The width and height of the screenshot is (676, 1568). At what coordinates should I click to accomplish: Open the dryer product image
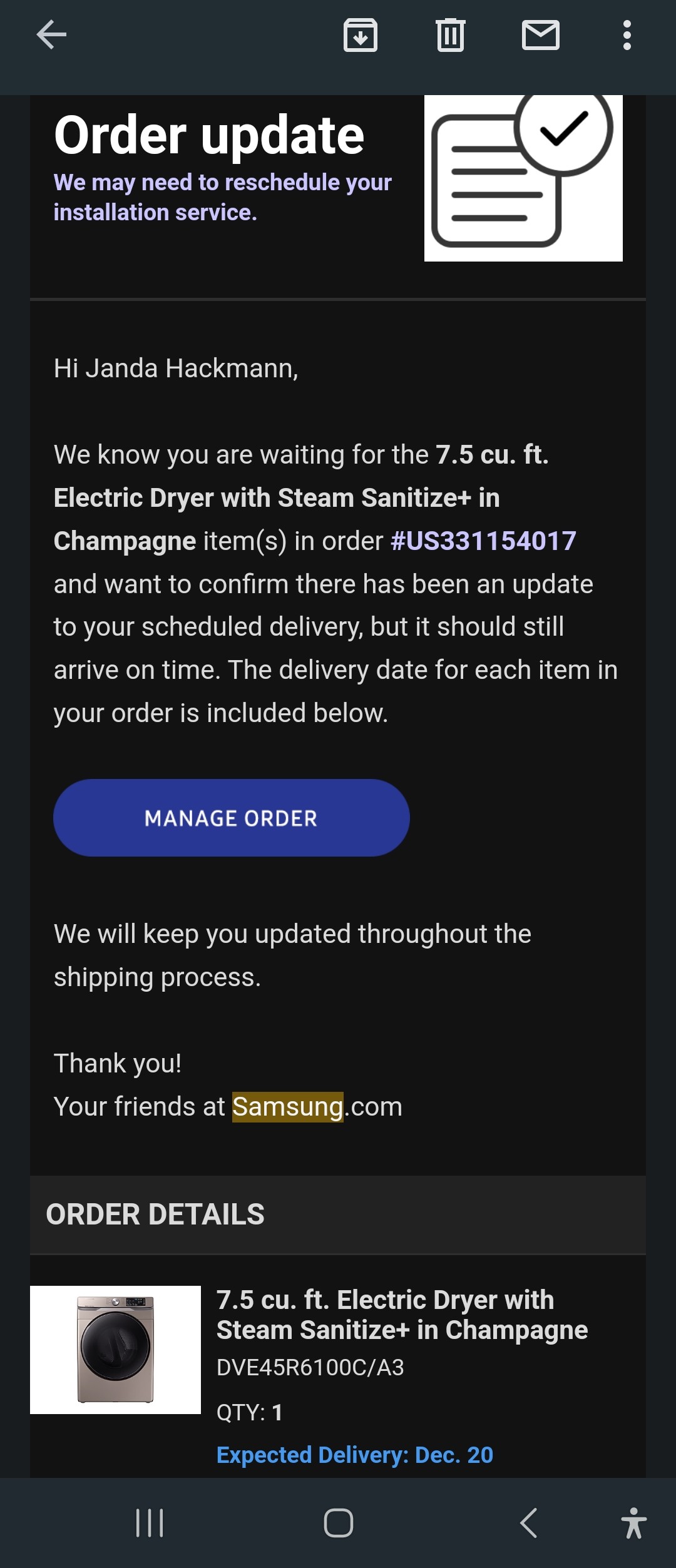(x=115, y=1350)
